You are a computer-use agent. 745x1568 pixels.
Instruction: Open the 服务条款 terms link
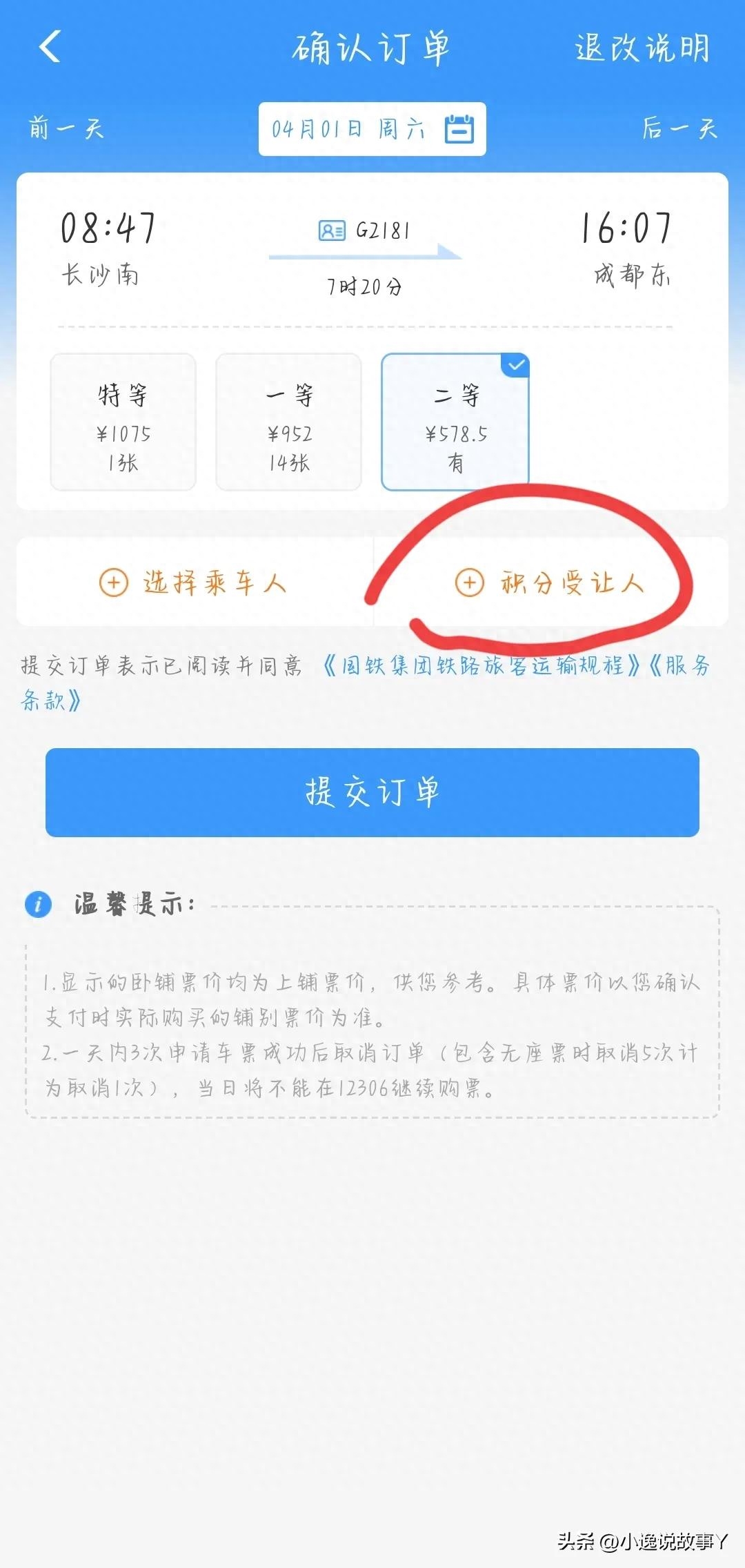pos(52,700)
